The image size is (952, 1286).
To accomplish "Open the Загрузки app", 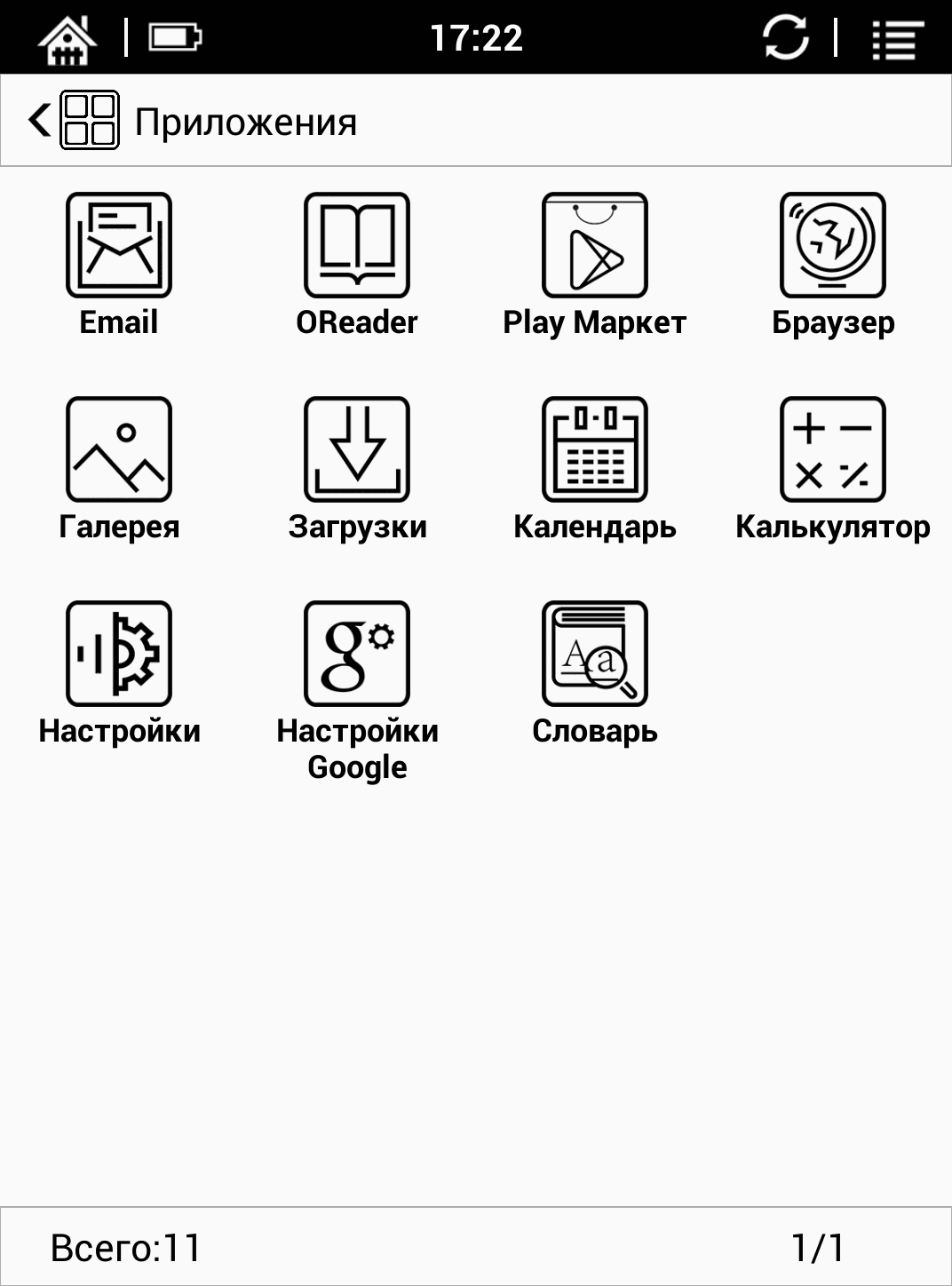I will pyautogui.click(x=357, y=450).
